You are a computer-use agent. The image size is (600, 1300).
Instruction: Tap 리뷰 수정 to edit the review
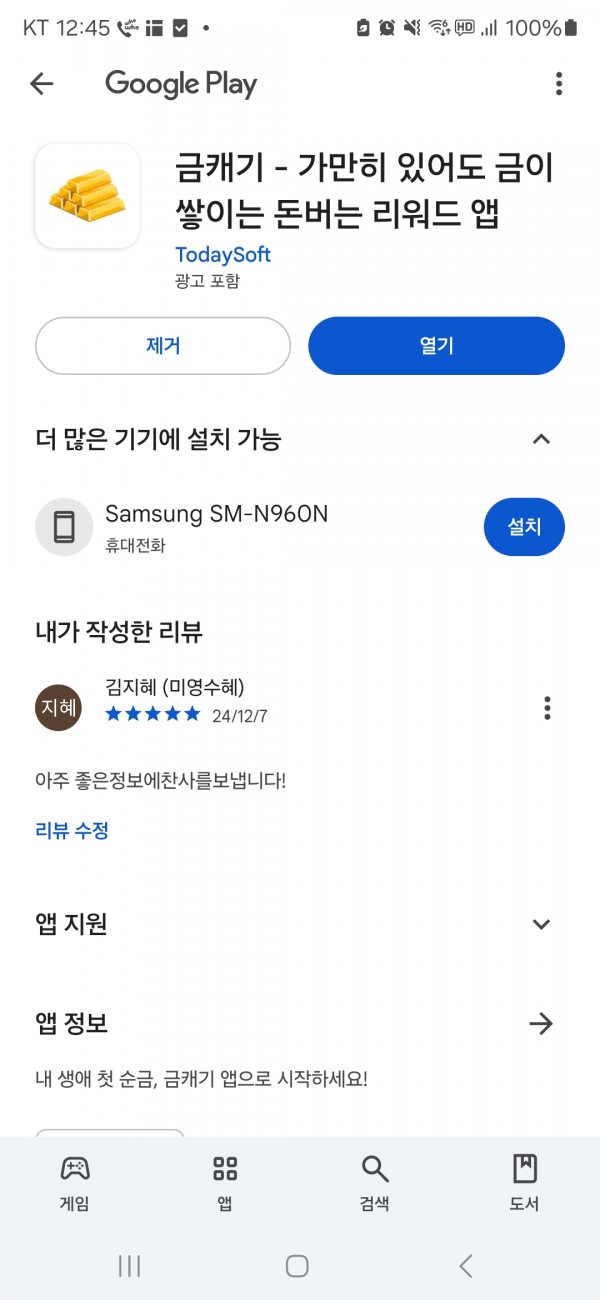click(x=72, y=830)
